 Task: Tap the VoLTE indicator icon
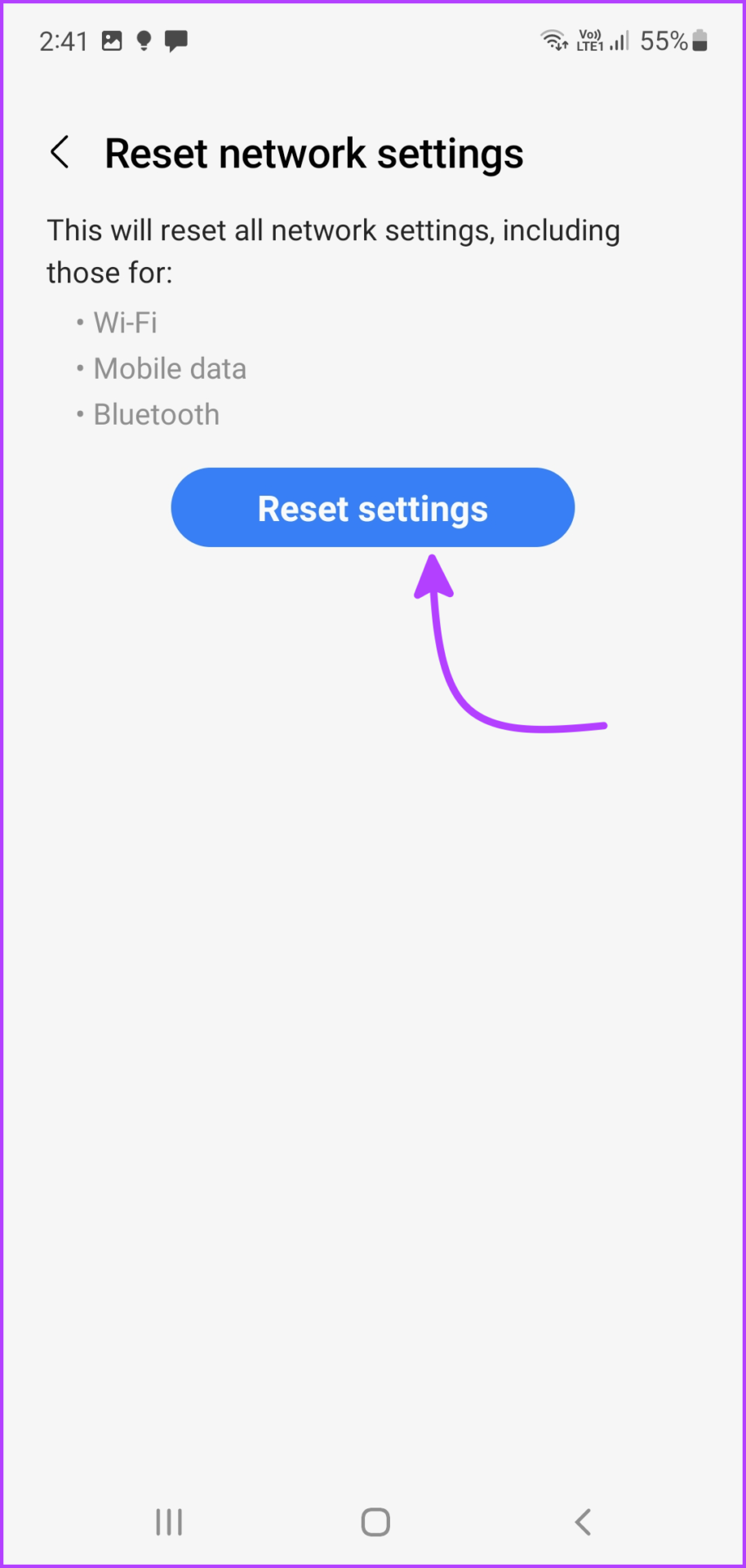592,41
